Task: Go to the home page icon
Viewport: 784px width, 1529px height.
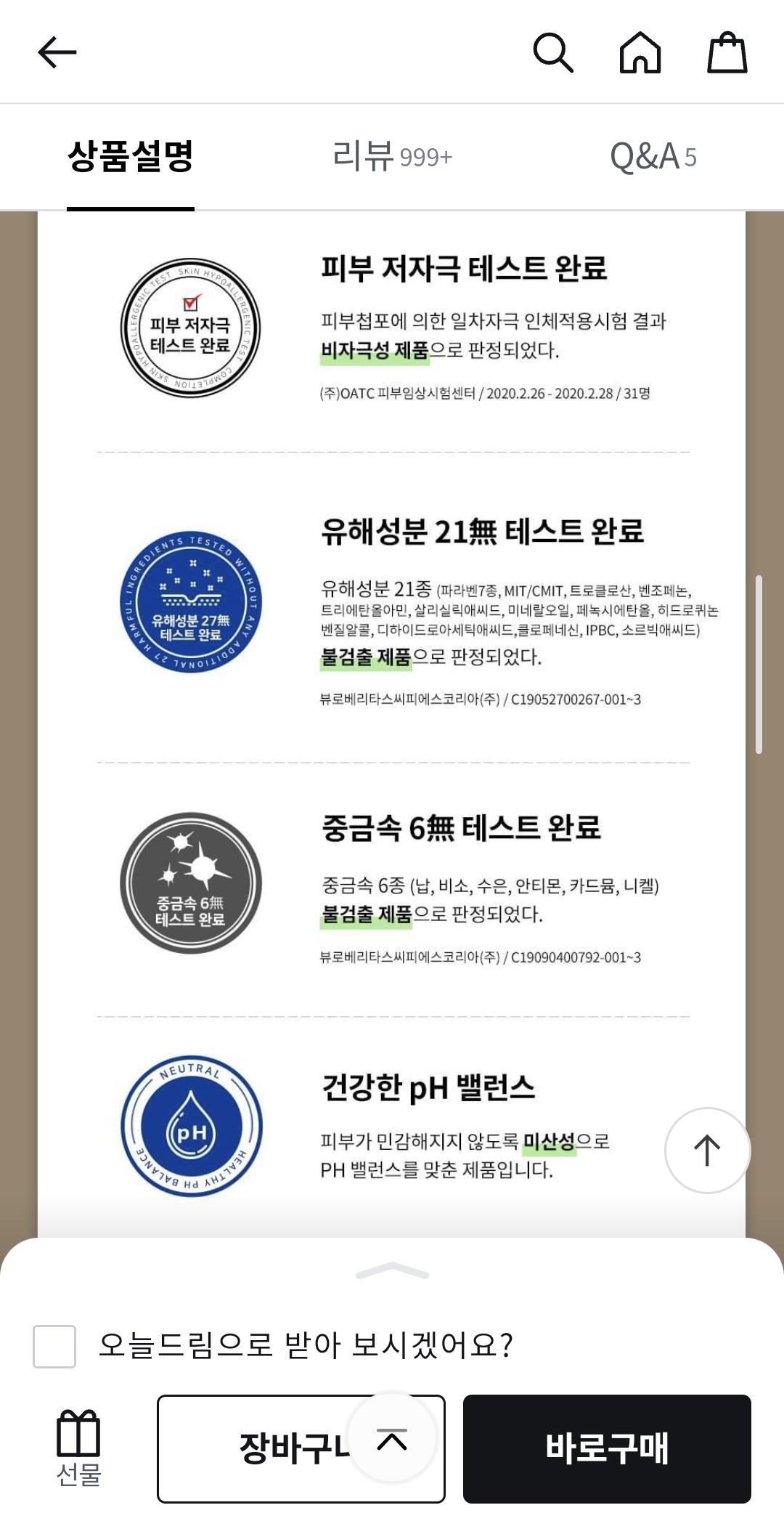Action: [640, 52]
